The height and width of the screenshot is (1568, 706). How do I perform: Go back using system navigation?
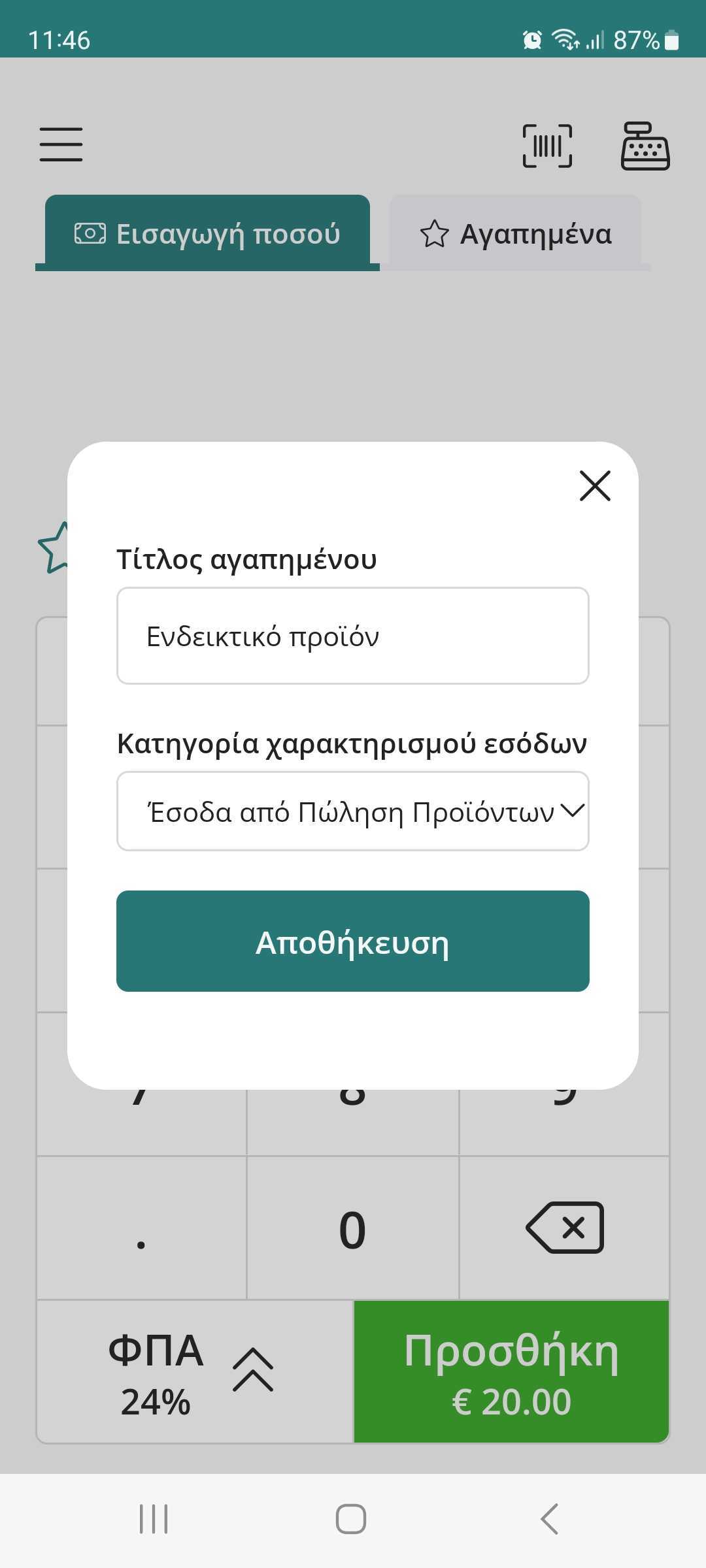[x=550, y=1518]
